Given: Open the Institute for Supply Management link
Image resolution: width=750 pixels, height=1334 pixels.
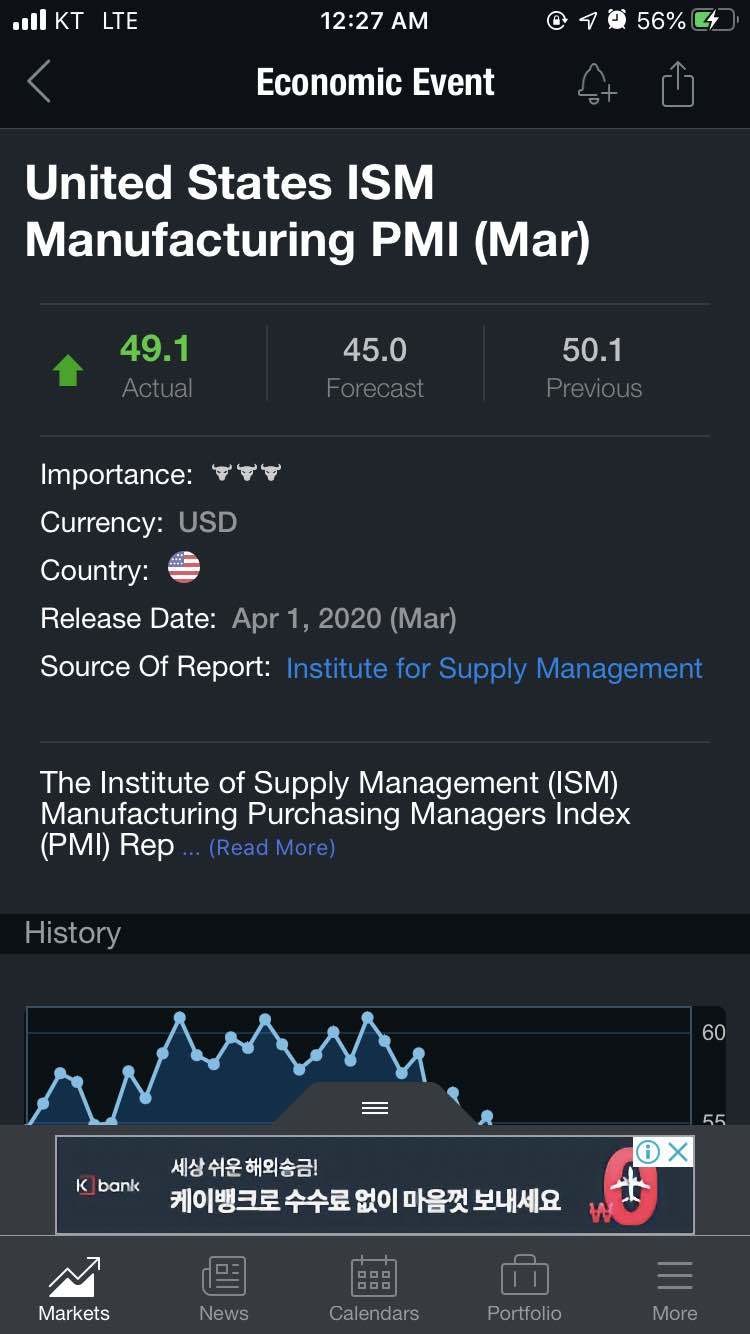Looking at the screenshot, I should [494, 668].
